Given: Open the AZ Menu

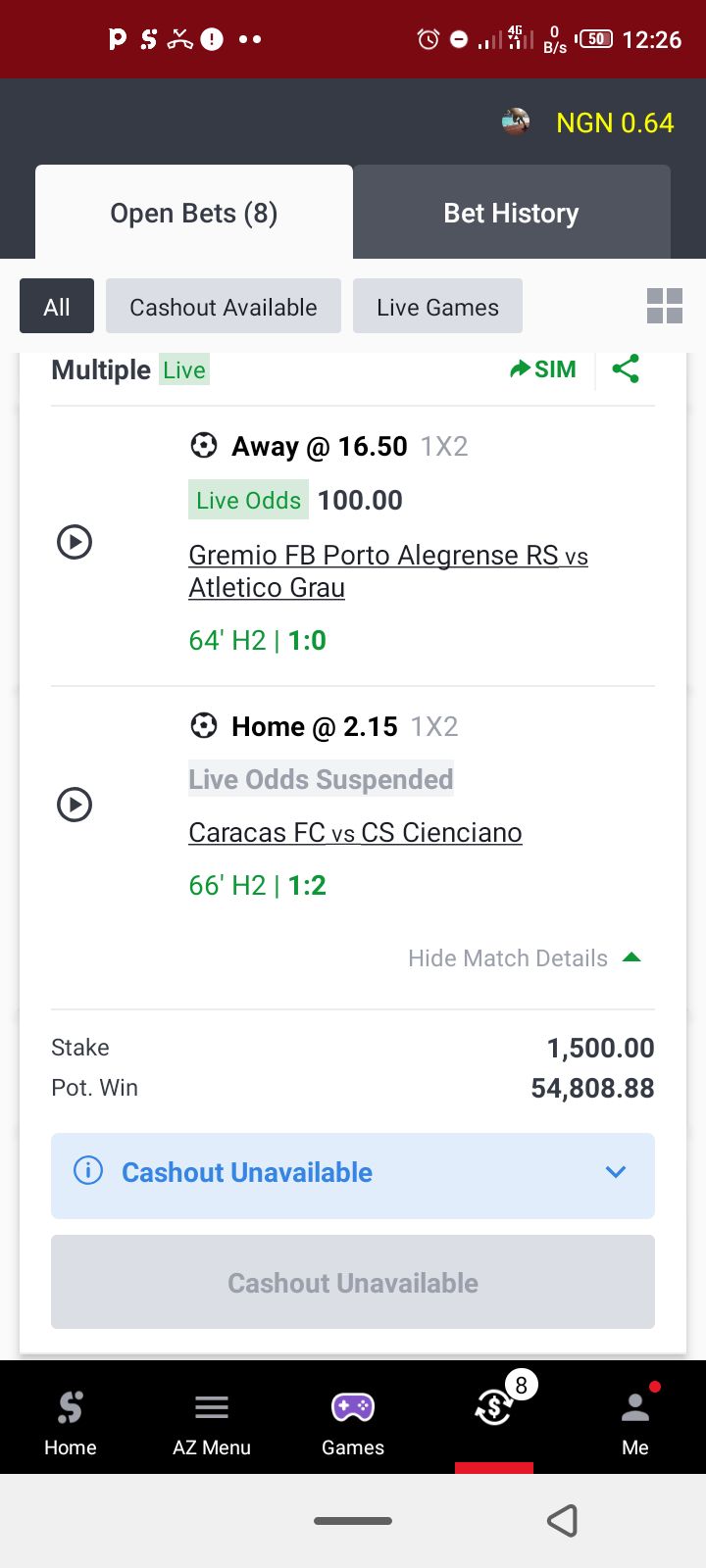Looking at the screenshot, I should click(212, 1422).
